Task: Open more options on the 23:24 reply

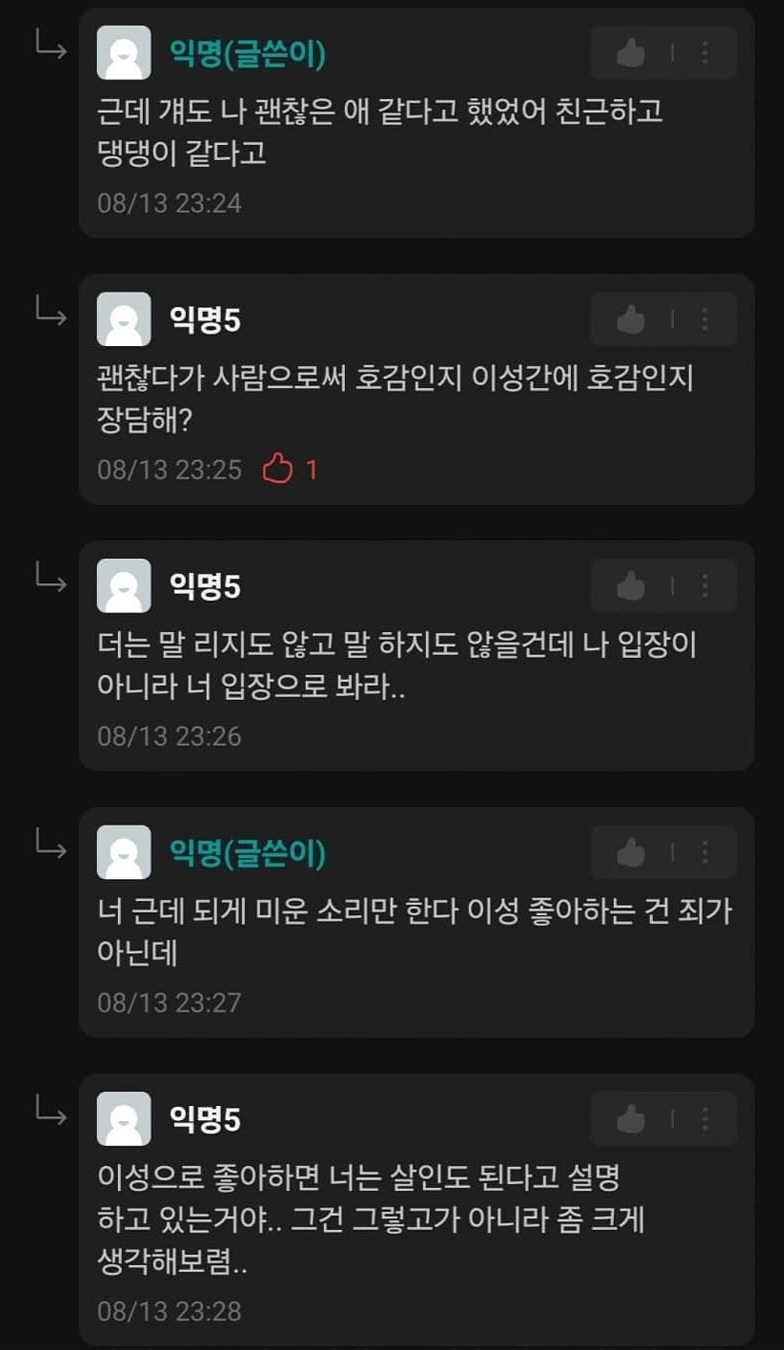Action: (x=706, y=53)
